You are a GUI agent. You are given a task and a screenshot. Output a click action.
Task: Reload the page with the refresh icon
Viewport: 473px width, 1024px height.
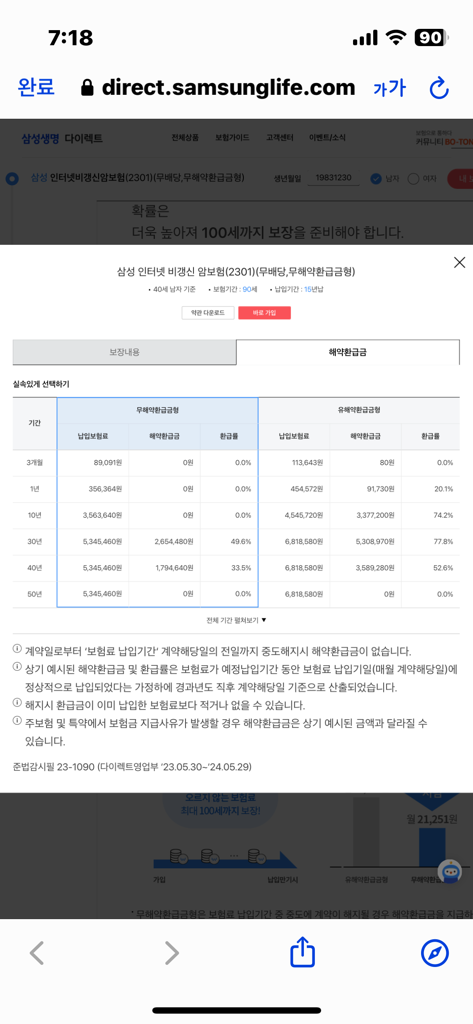[439, 88]
